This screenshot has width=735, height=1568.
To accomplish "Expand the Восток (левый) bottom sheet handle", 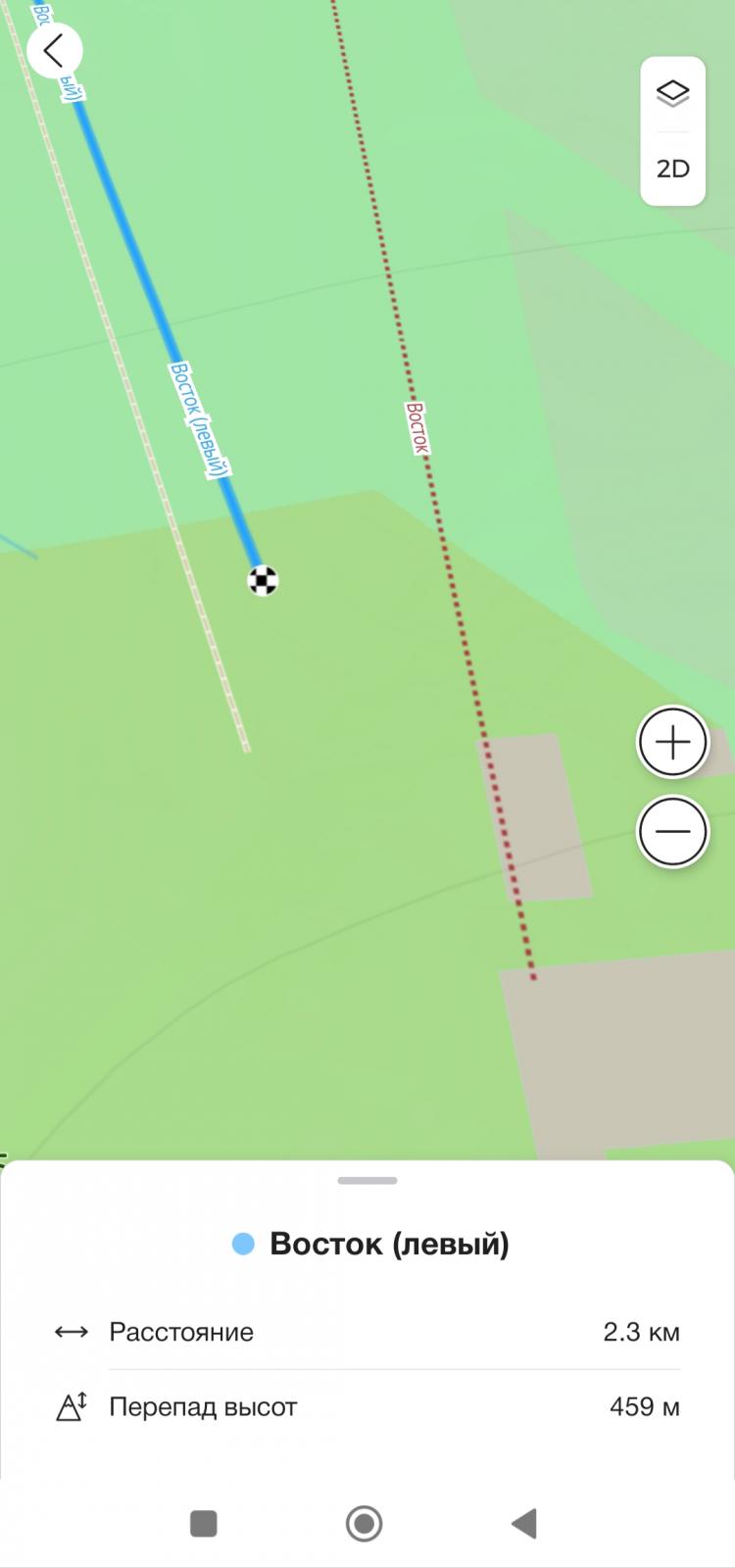I will click(367, 1180).
